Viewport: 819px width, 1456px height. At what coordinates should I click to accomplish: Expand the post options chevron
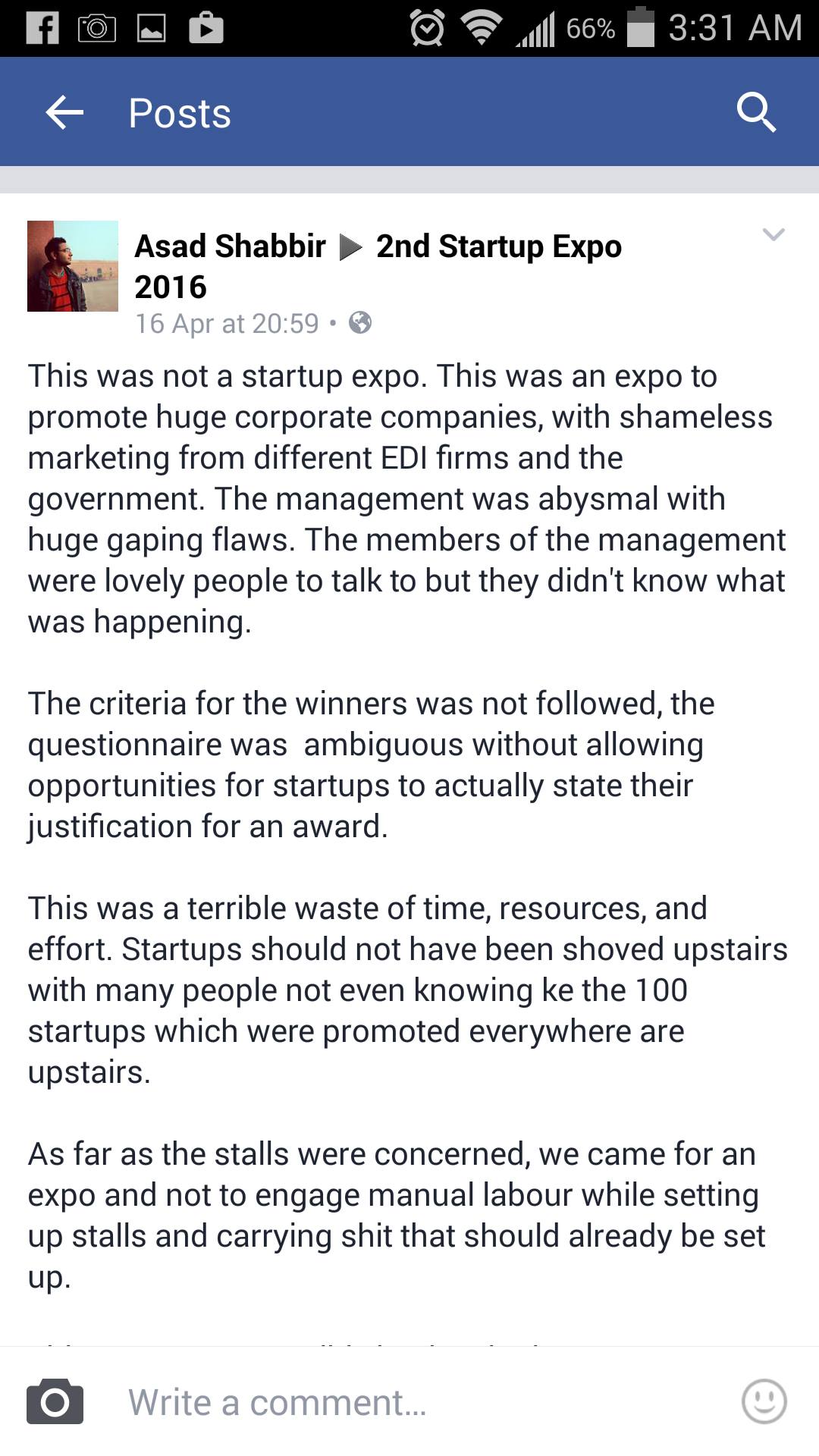773,234
